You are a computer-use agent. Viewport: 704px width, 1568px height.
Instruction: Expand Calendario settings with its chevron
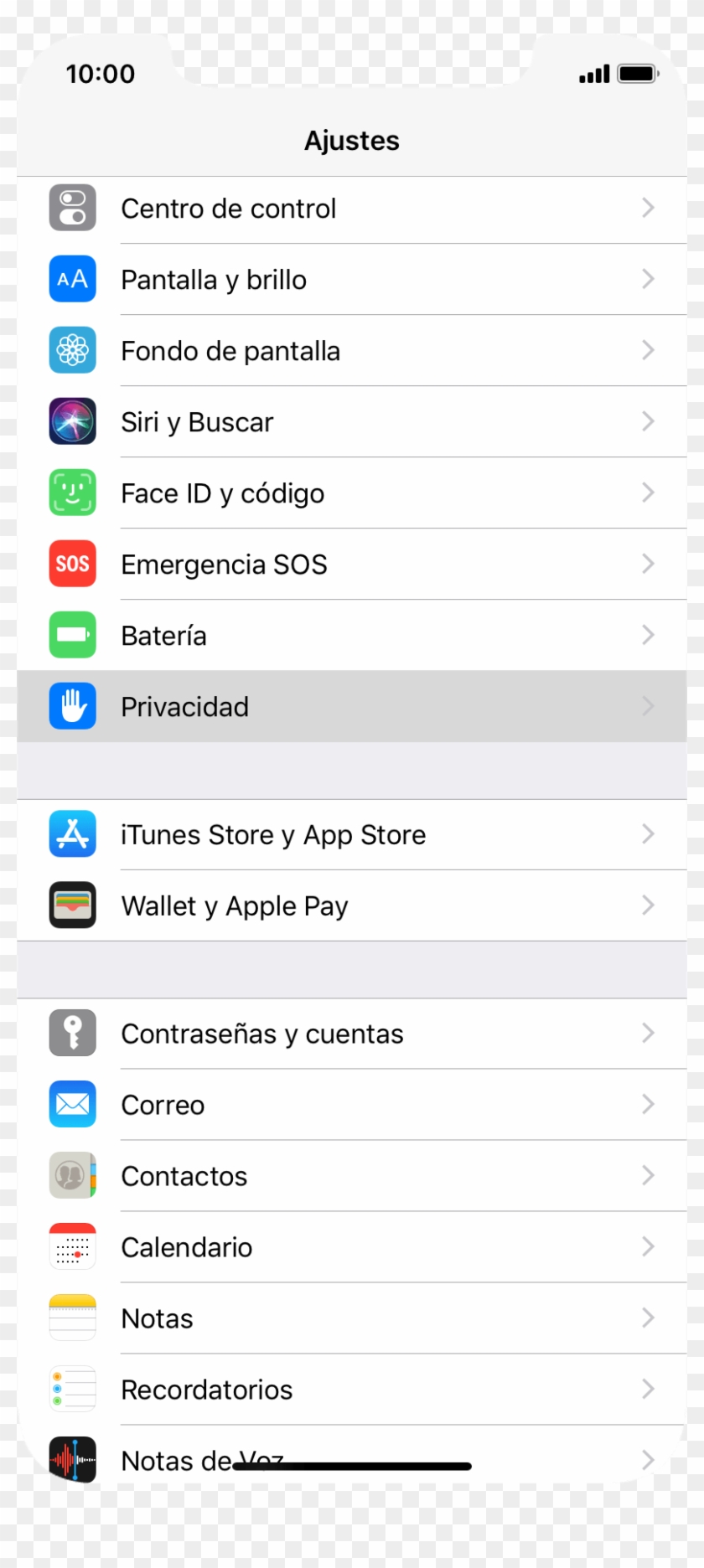[x=647, y=1246]
